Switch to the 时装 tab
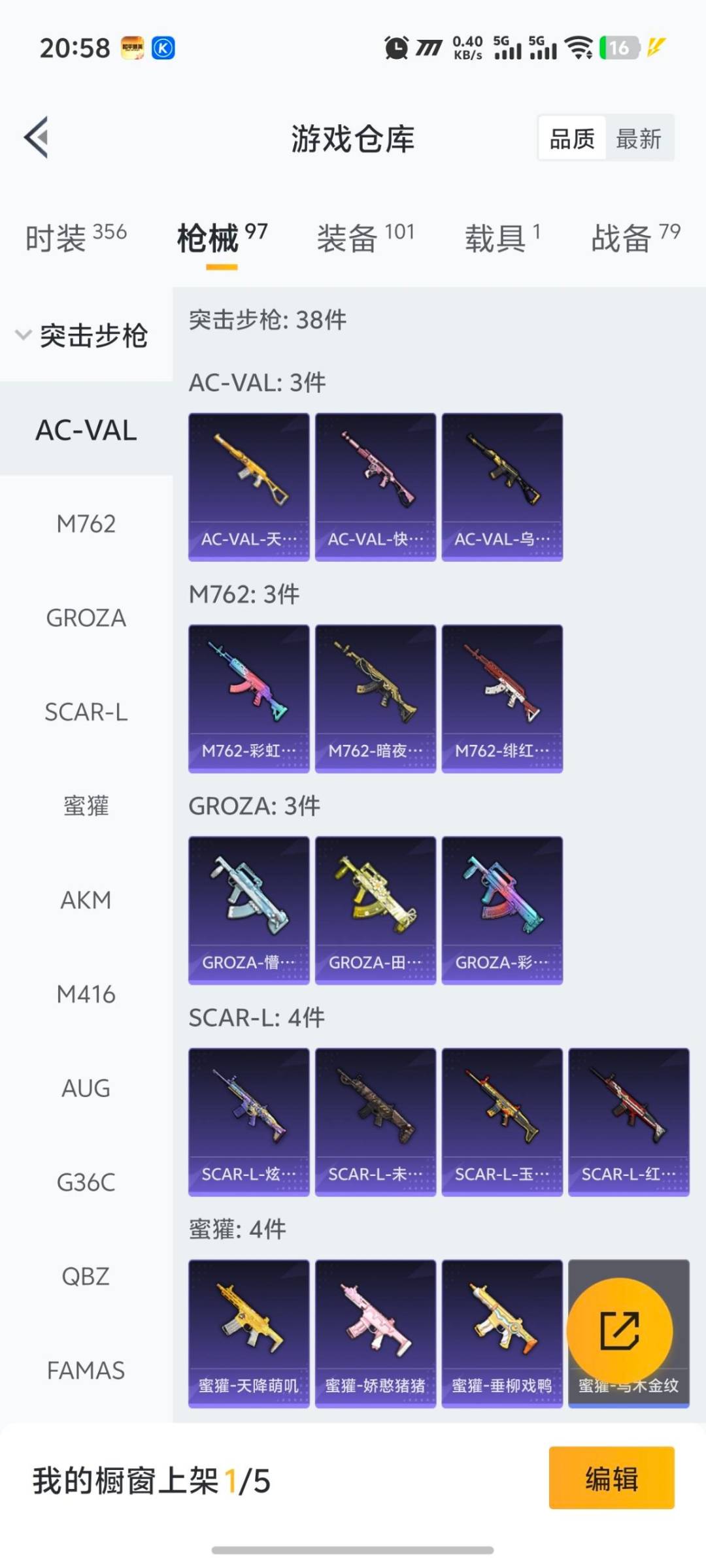This screenshot has height=1568, width=706. pos(76,238)
